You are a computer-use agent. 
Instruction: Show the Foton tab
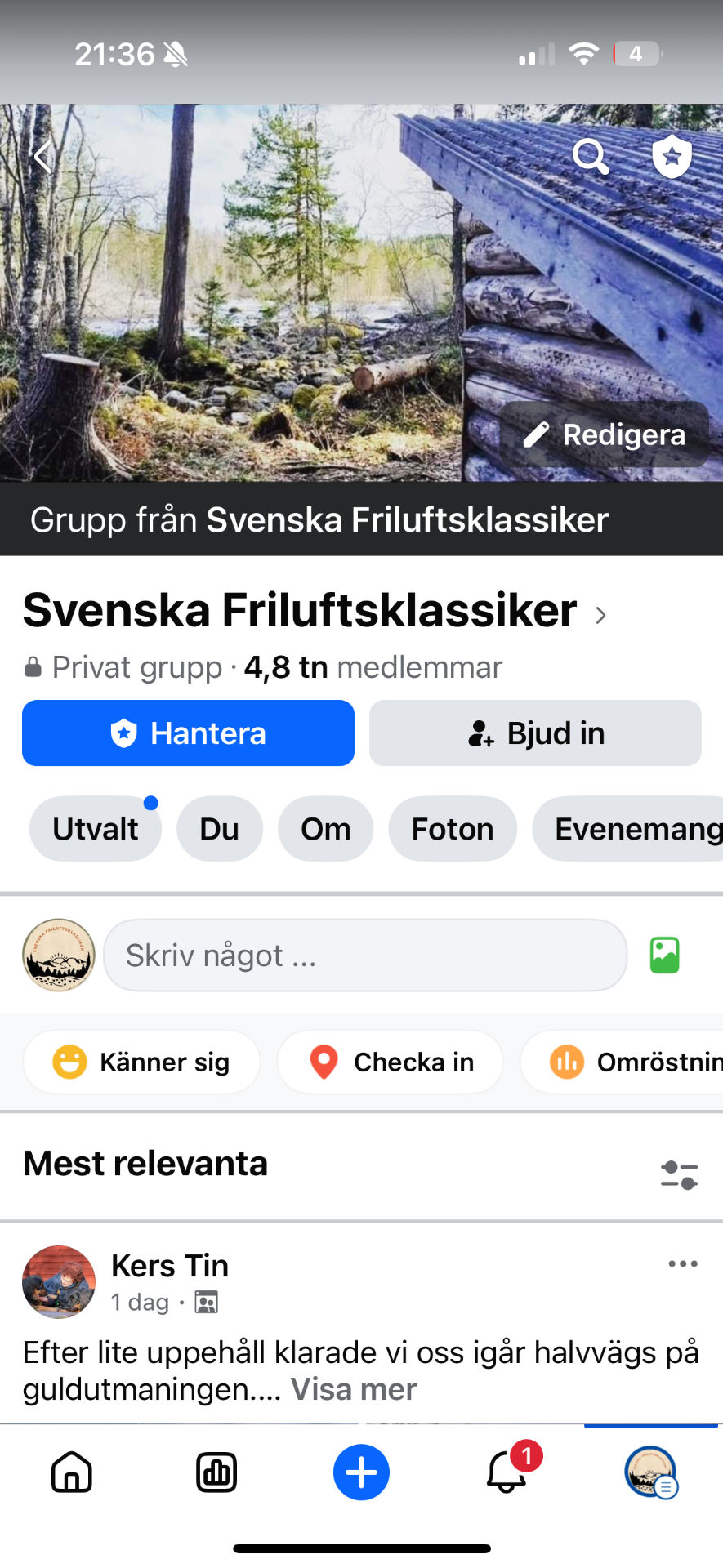[x=453, y=829]
